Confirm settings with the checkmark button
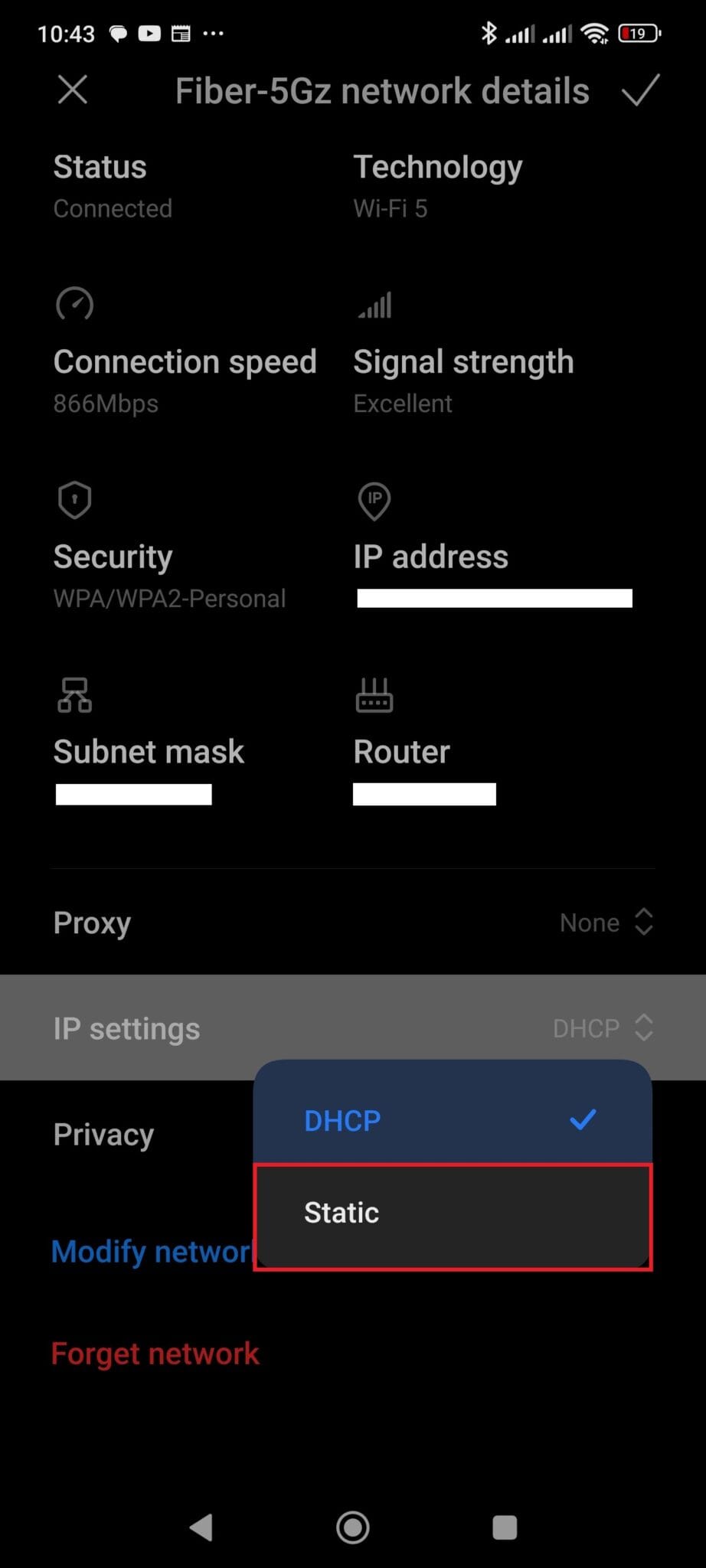This screenshot has width=706, height=1568. pyautogui.click(x=640, y=90)
